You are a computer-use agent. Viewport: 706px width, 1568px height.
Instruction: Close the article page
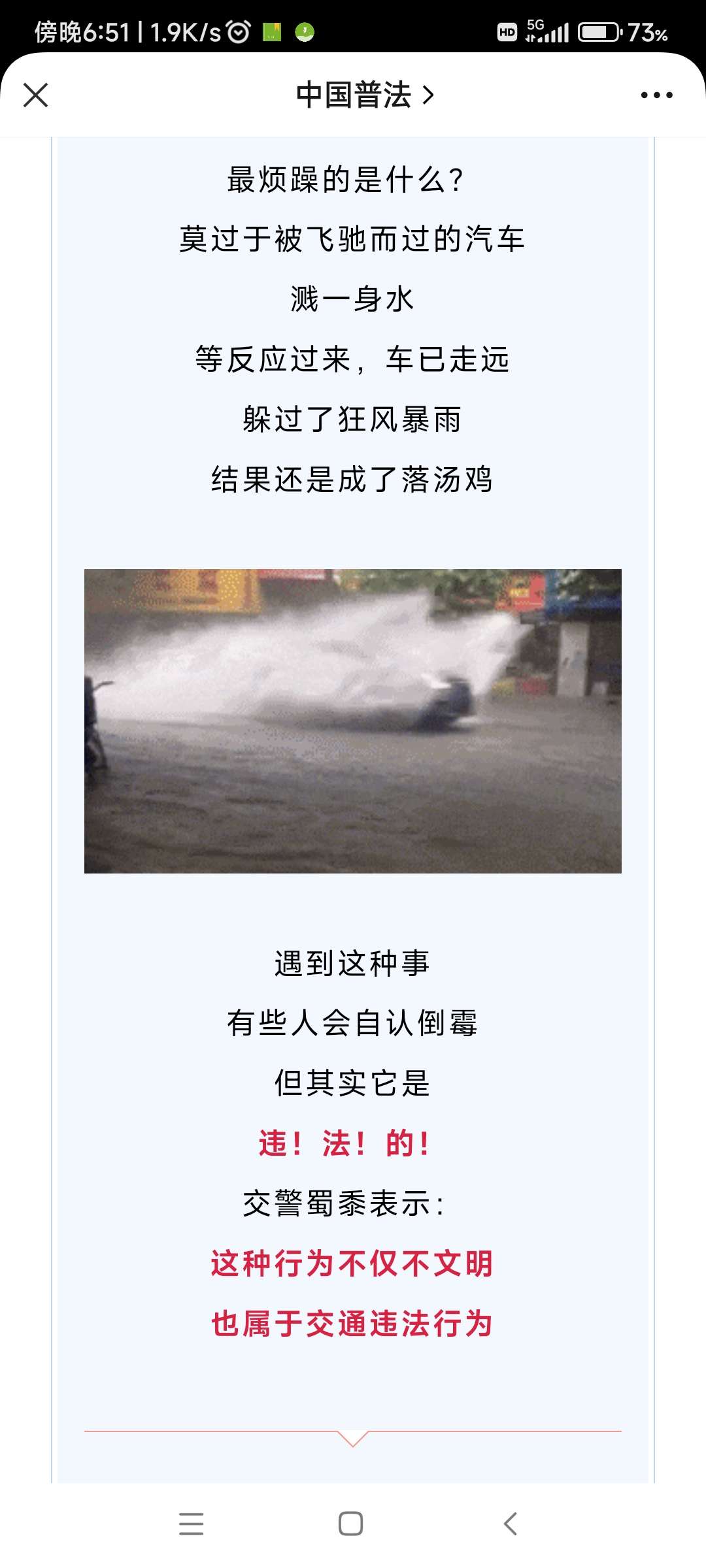35,95
